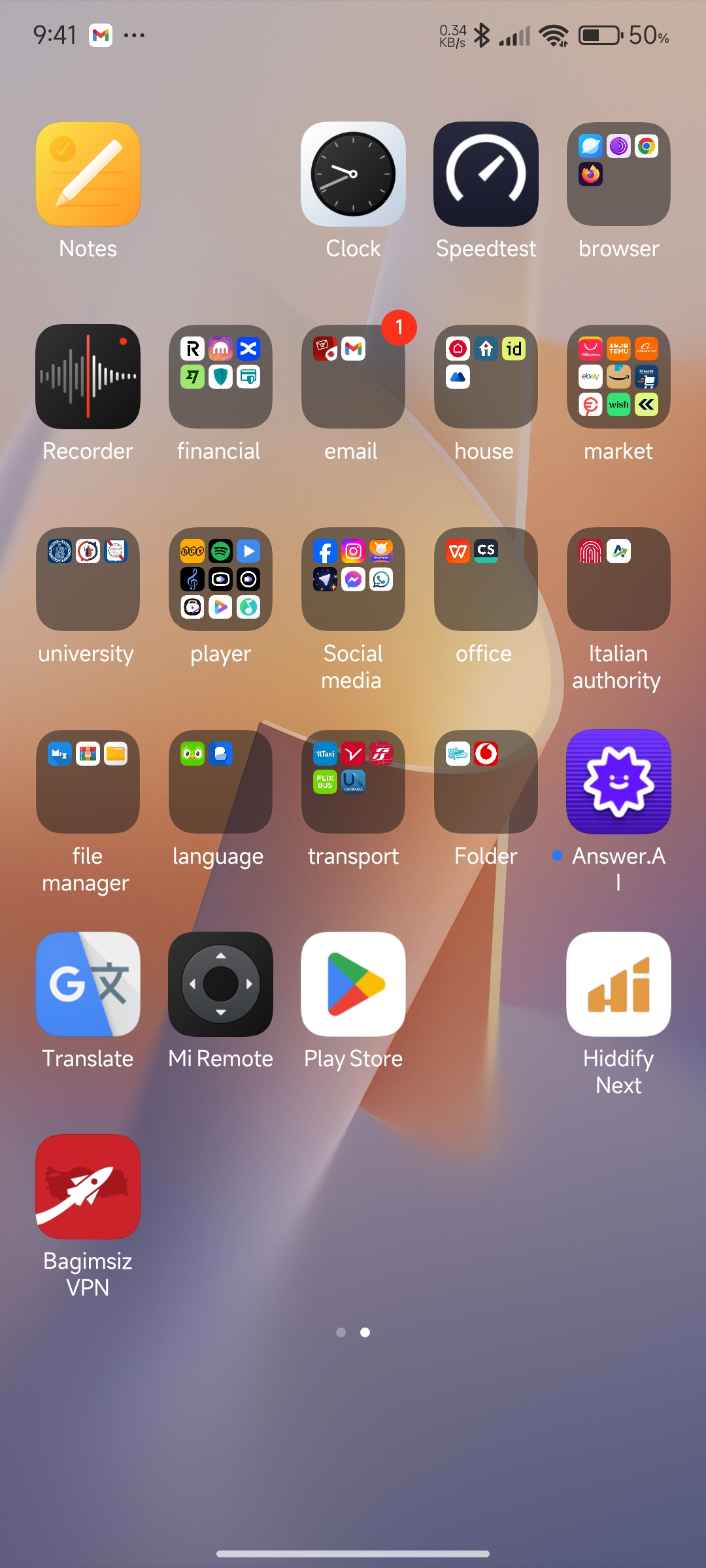This screenshot has width=706, height=1568.
Task: Launch Bagimsiz VPN
Action: pyautogui.click(x=88, y=1187)
